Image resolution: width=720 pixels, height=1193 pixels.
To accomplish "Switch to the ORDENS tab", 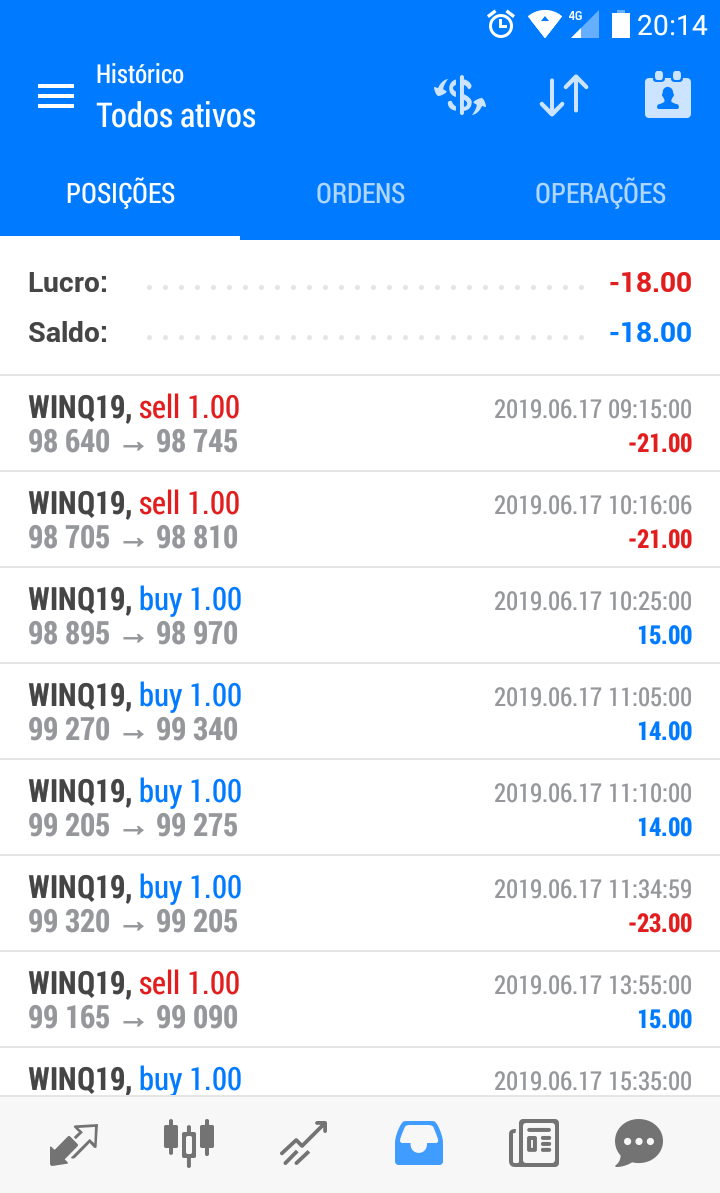I will point(360,193).
